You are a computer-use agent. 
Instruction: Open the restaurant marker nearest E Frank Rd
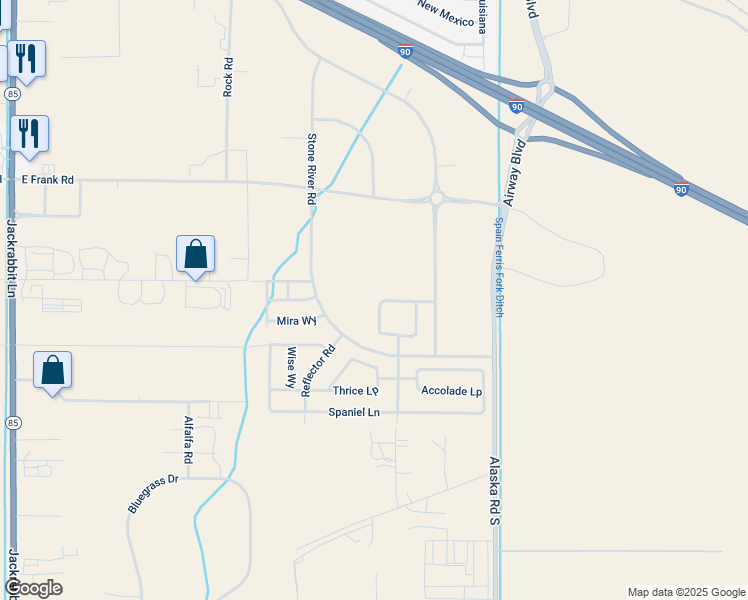29,134
